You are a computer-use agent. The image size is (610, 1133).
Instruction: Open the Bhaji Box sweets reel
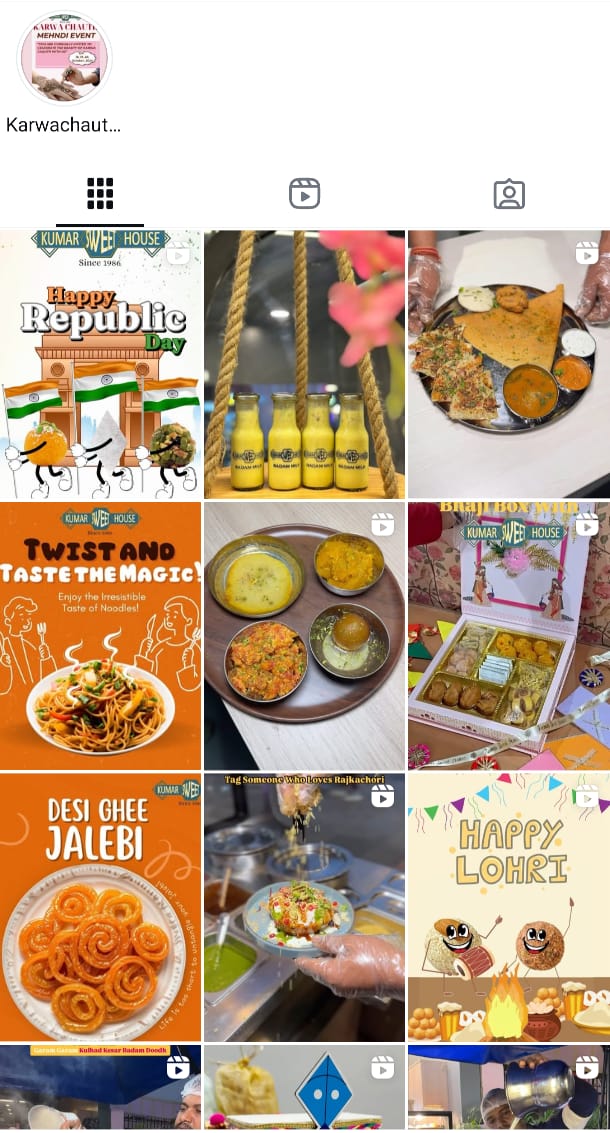tap(508, 636)
